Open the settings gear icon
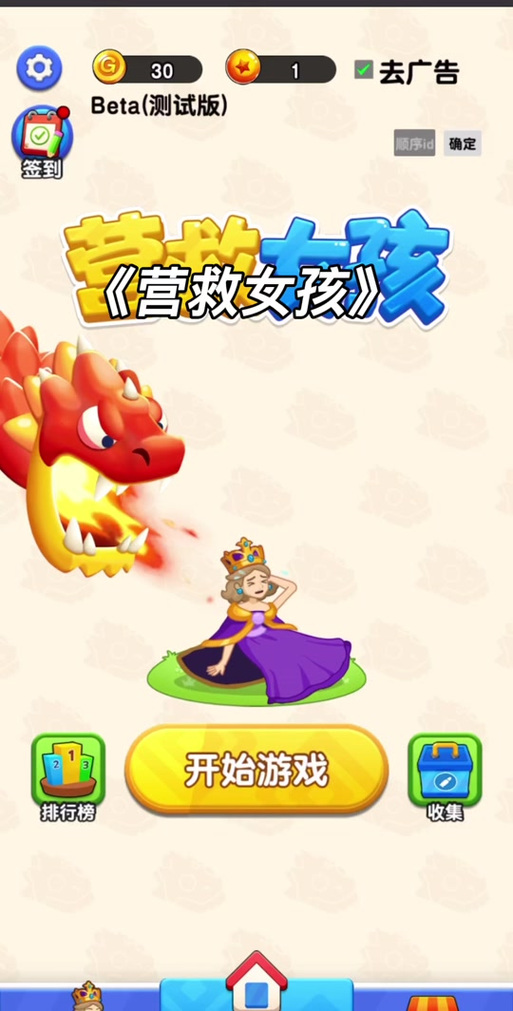Screen dimensions: 513x1011 [39, 68]
